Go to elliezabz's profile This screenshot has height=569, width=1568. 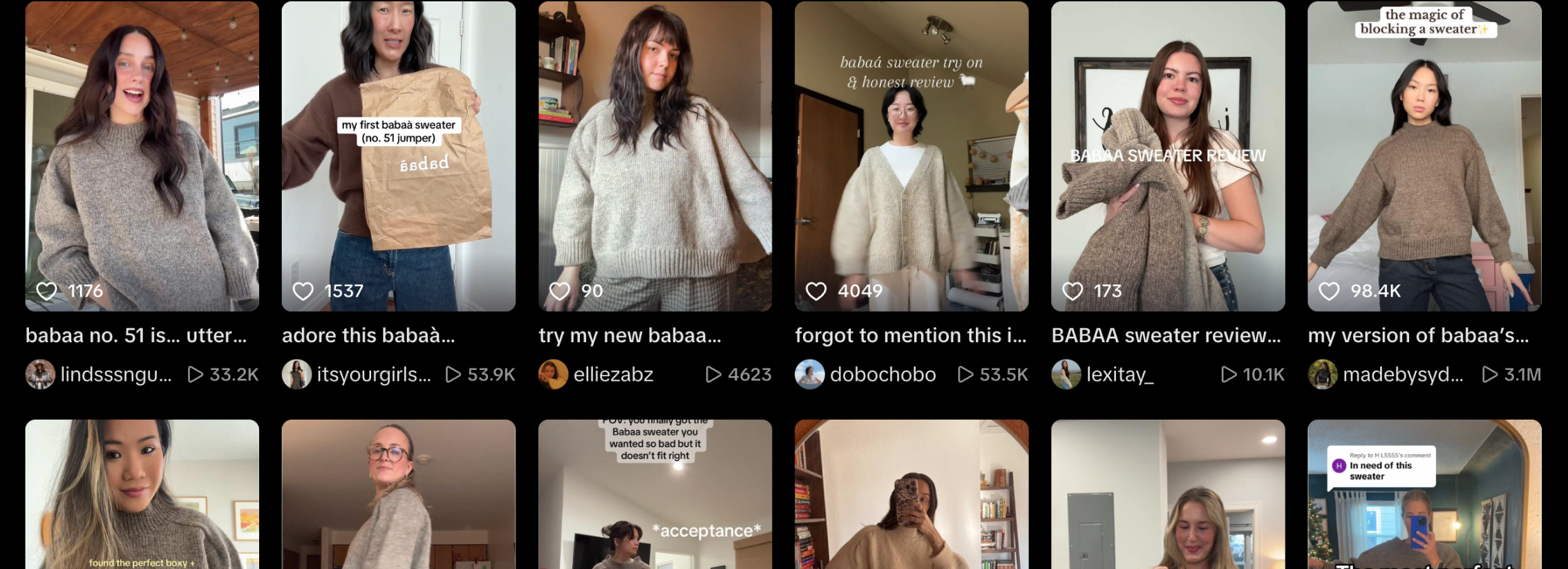click(612, 375)
